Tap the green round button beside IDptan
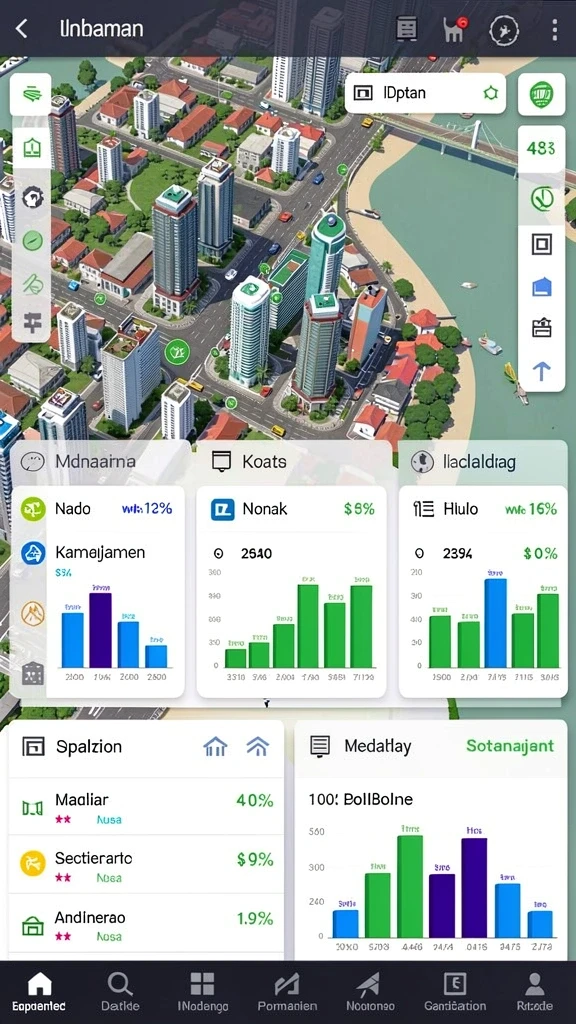This screenshot has height=1024, width=576. [x=541, y=93]
